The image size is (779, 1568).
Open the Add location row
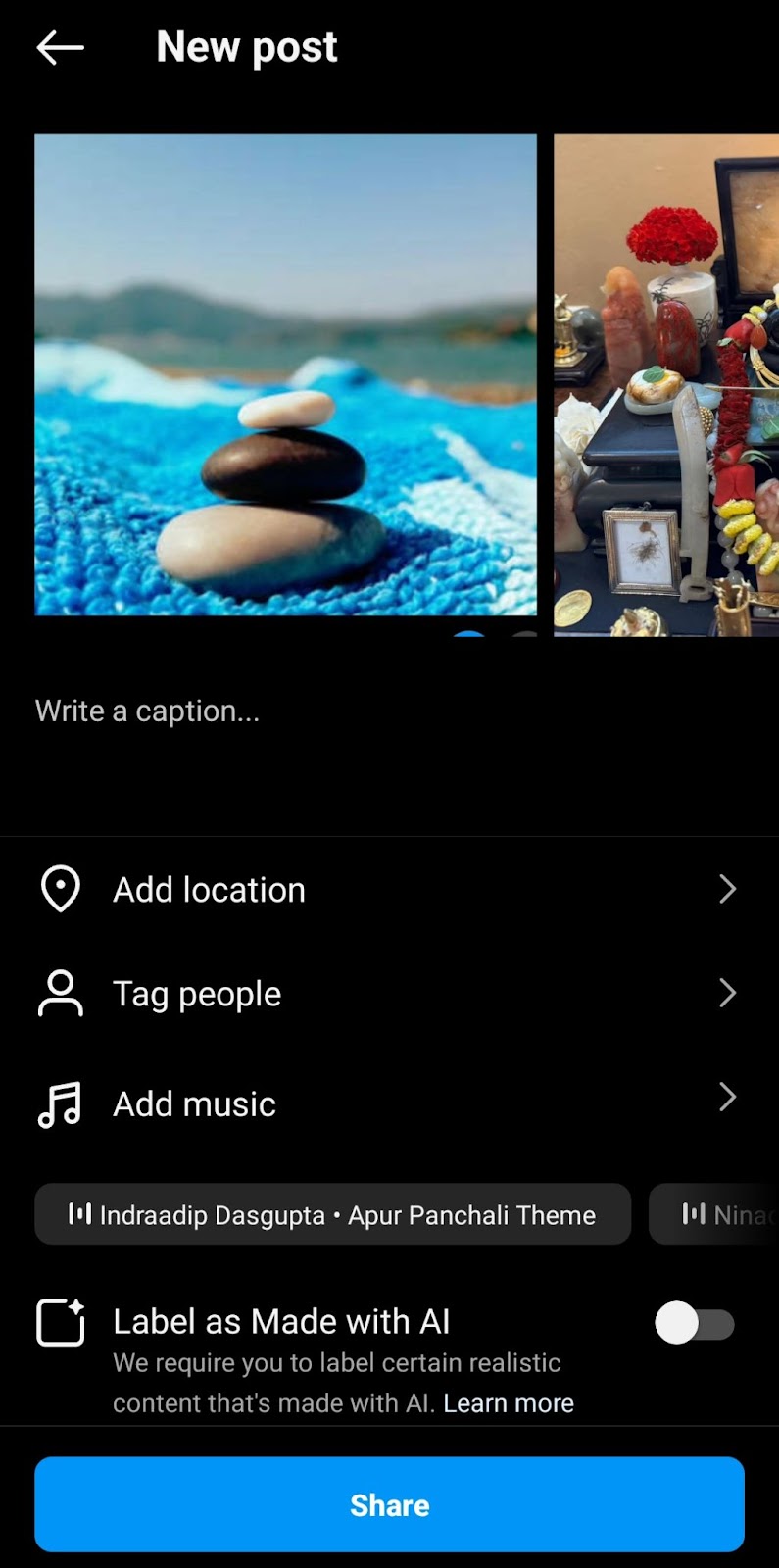389,890
